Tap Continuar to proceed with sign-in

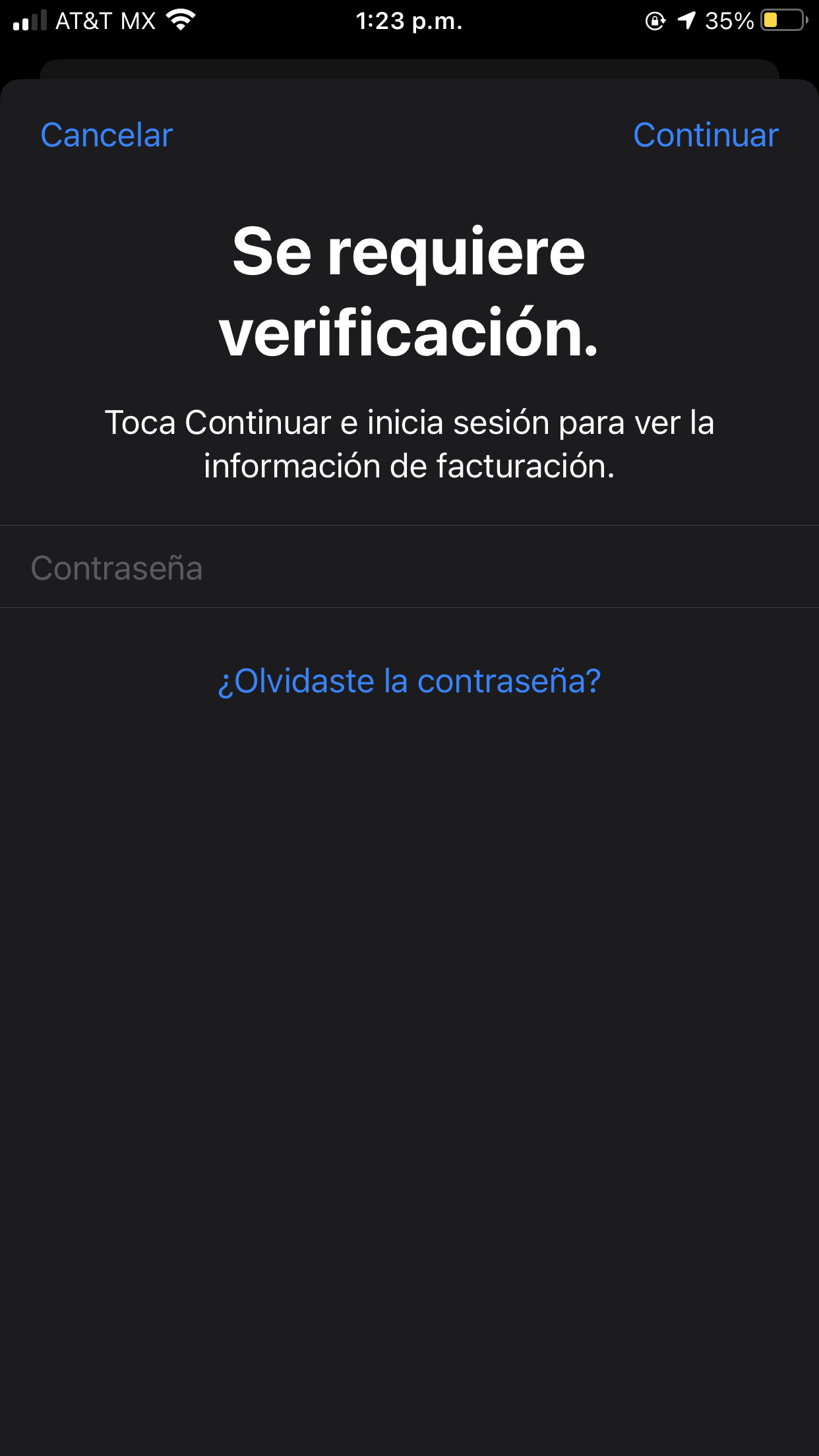(706, 135)
